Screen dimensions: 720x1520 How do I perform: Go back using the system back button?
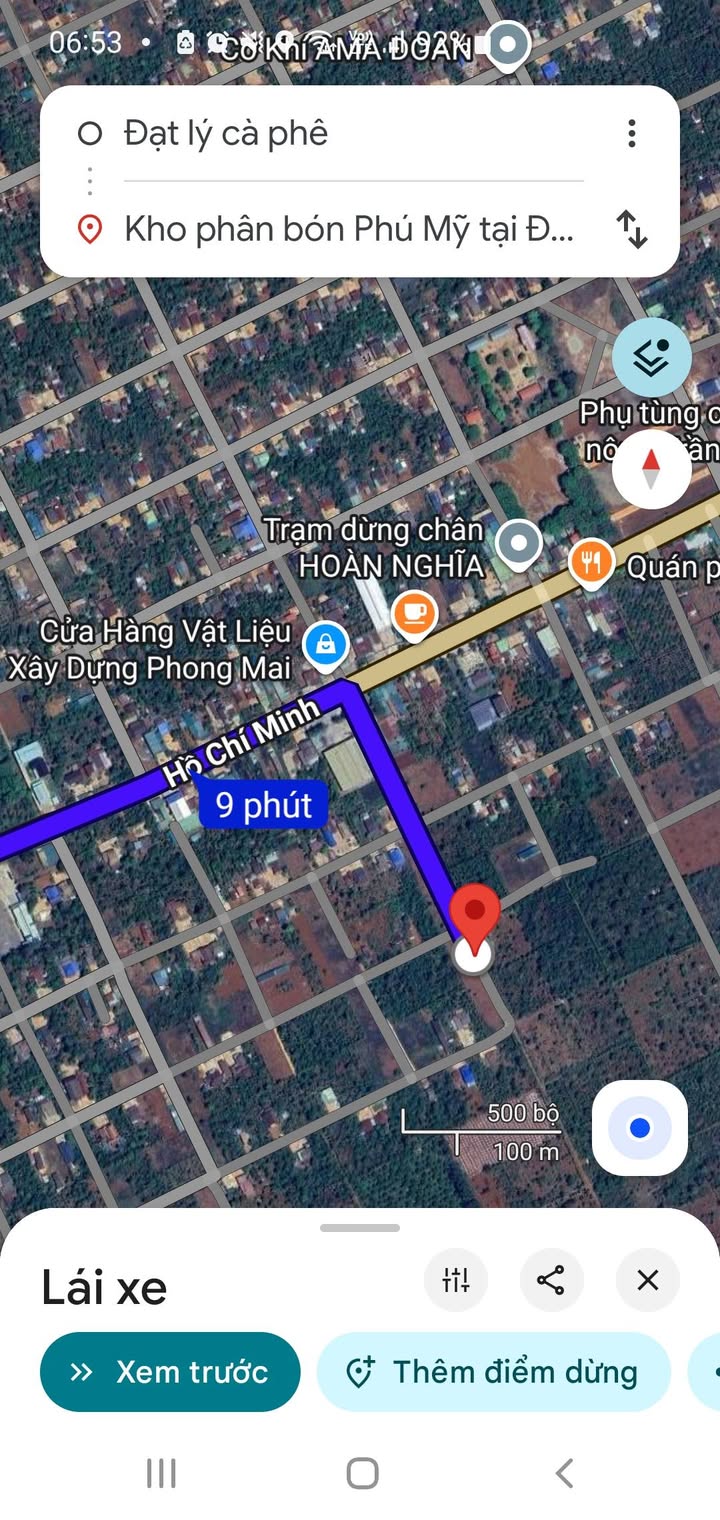click(x=564, y=1473)
